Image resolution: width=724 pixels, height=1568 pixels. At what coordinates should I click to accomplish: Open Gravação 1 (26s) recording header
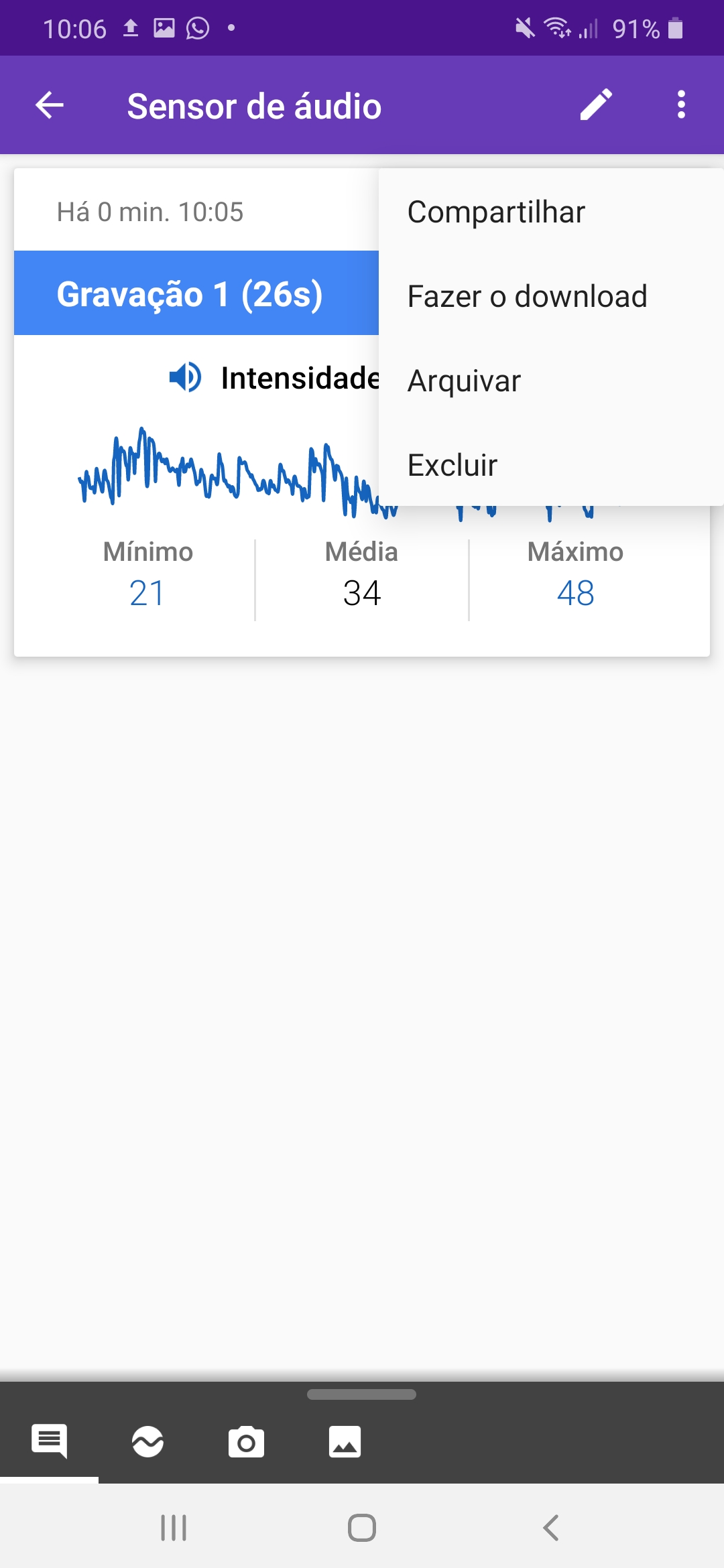191,293
